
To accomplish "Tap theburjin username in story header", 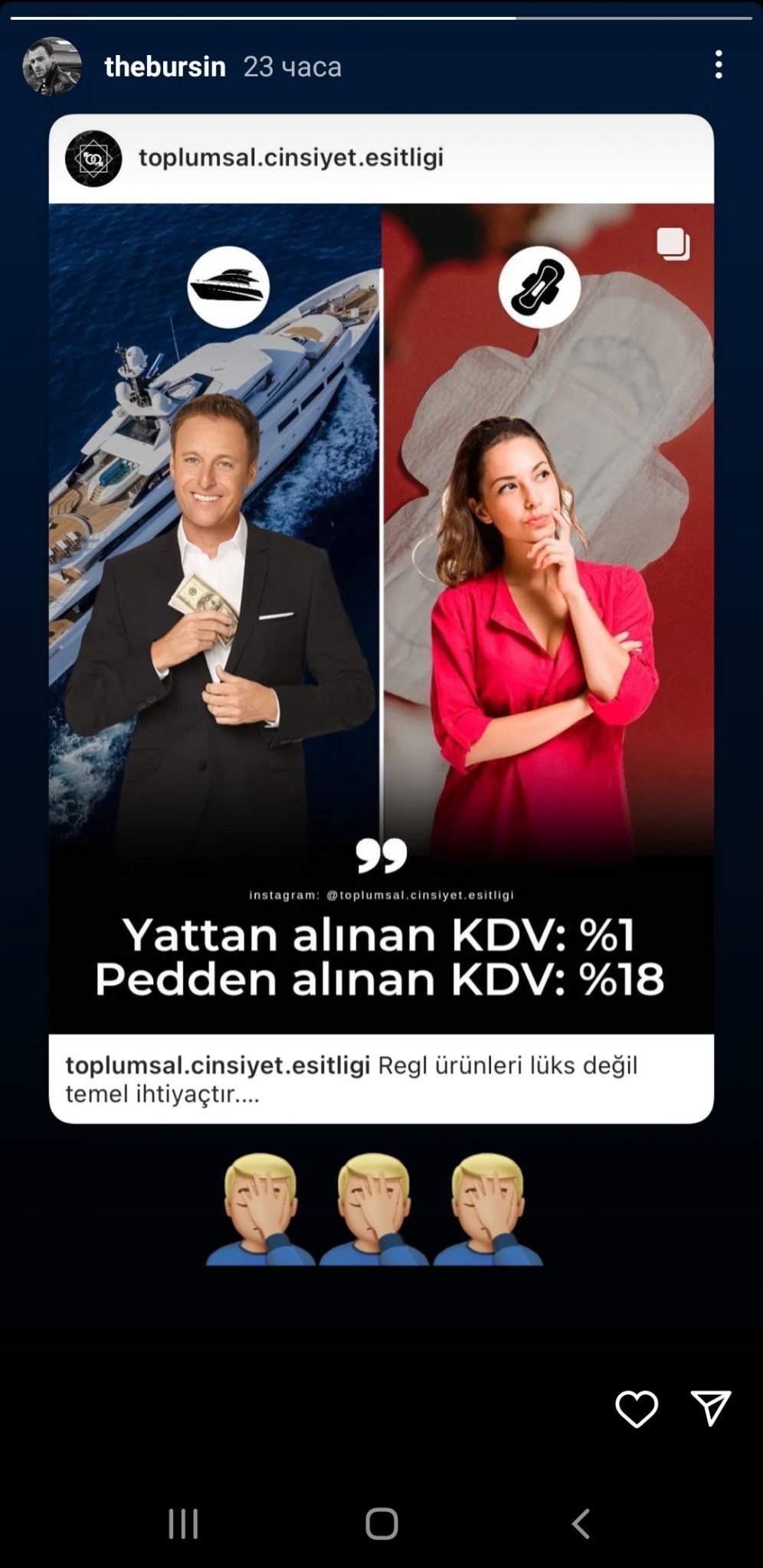I will 165,67.
